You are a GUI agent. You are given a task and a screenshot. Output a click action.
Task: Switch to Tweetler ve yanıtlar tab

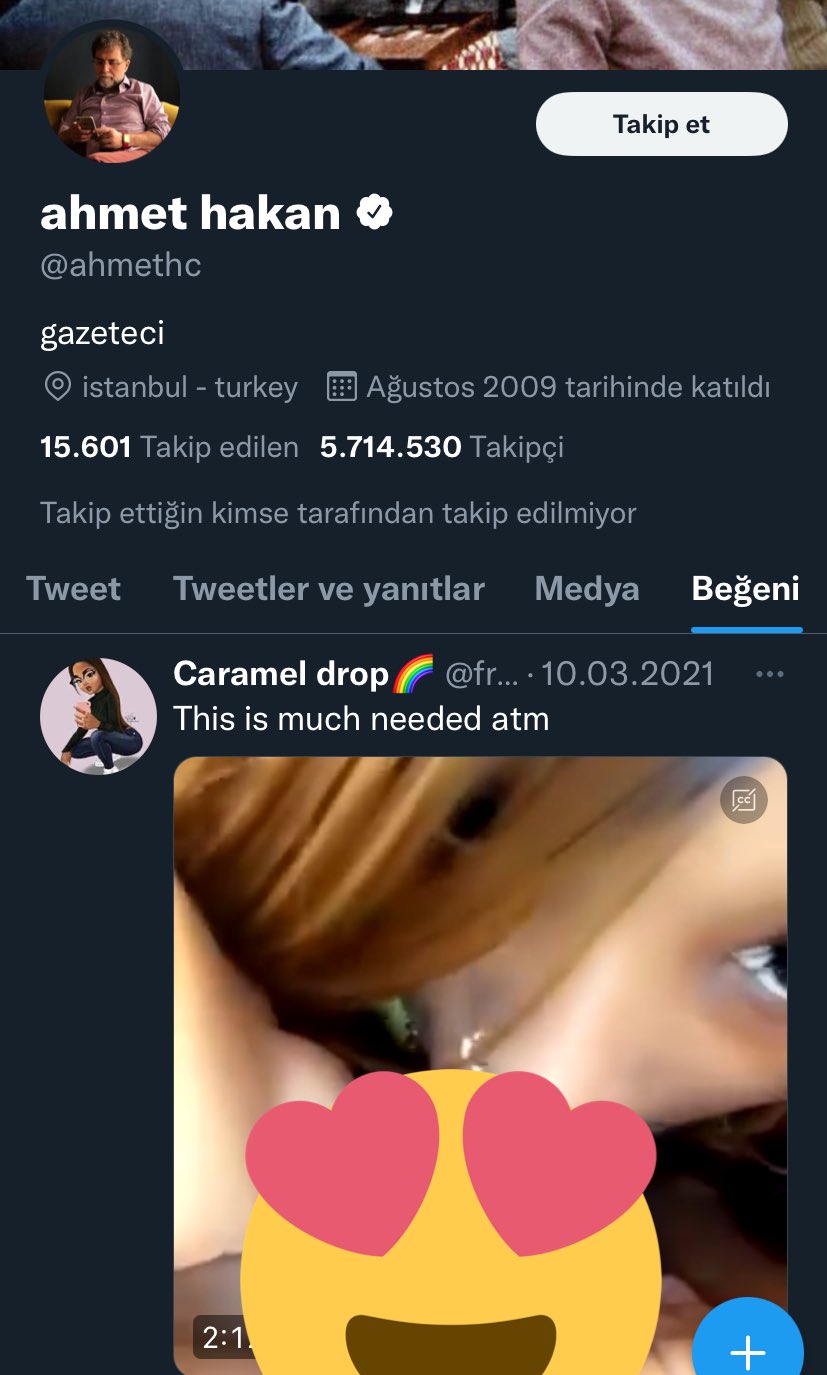coord(328,589)
